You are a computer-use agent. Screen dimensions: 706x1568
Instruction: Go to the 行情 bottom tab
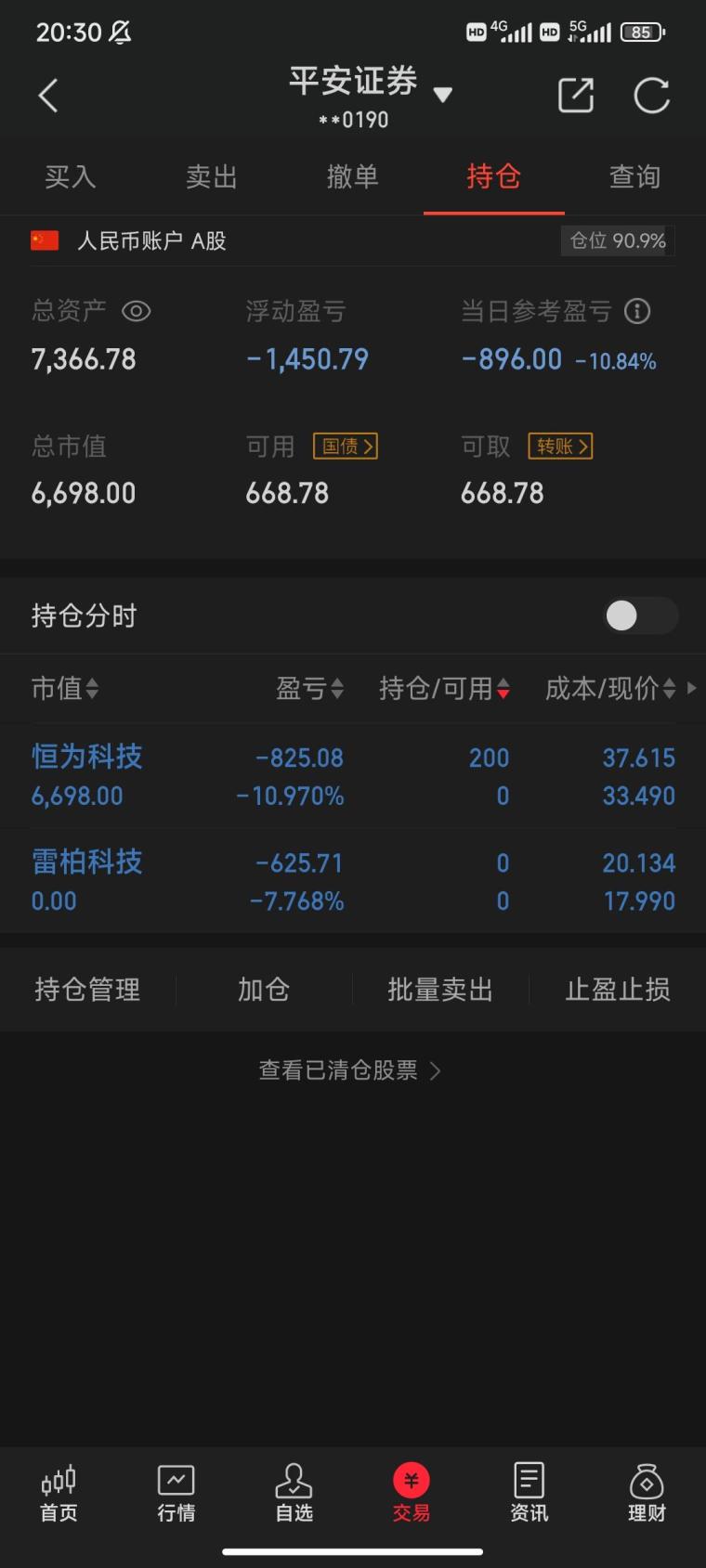click(x=176, y=1493)
